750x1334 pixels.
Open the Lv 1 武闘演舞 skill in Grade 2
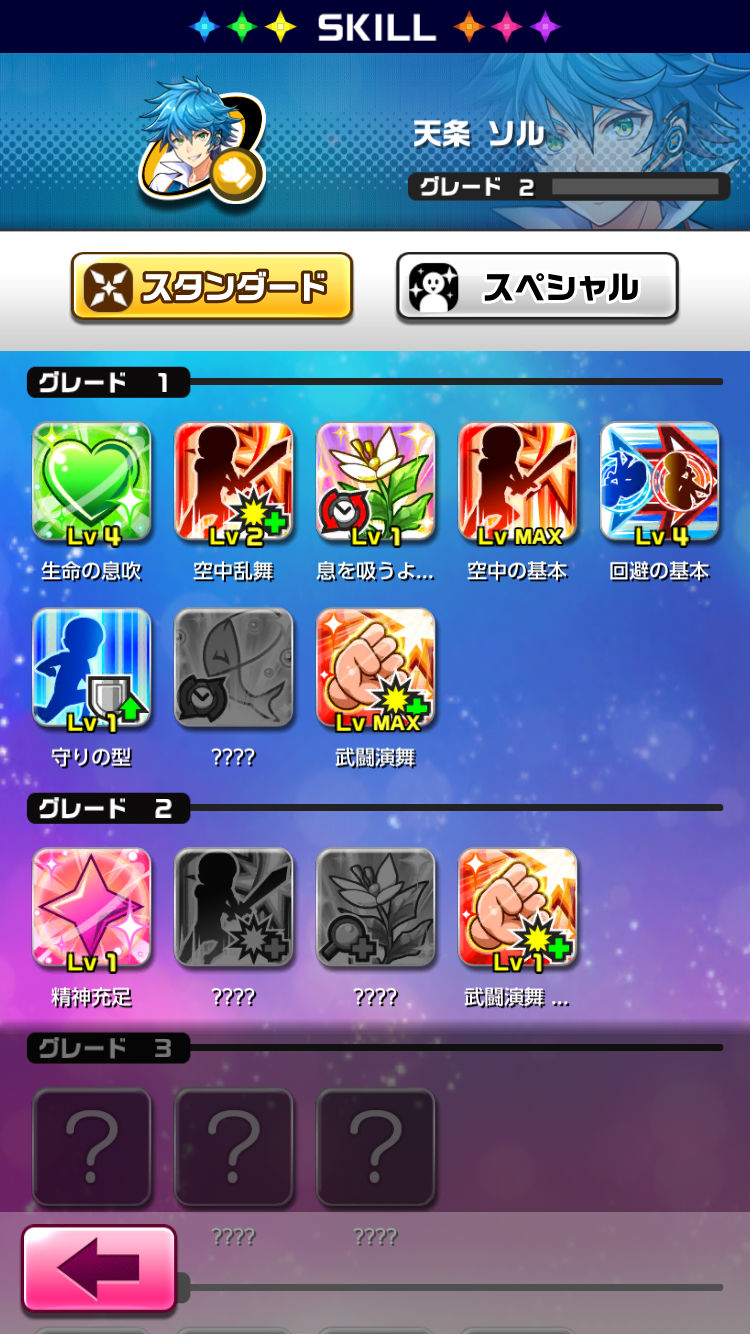tap(518, 908)
